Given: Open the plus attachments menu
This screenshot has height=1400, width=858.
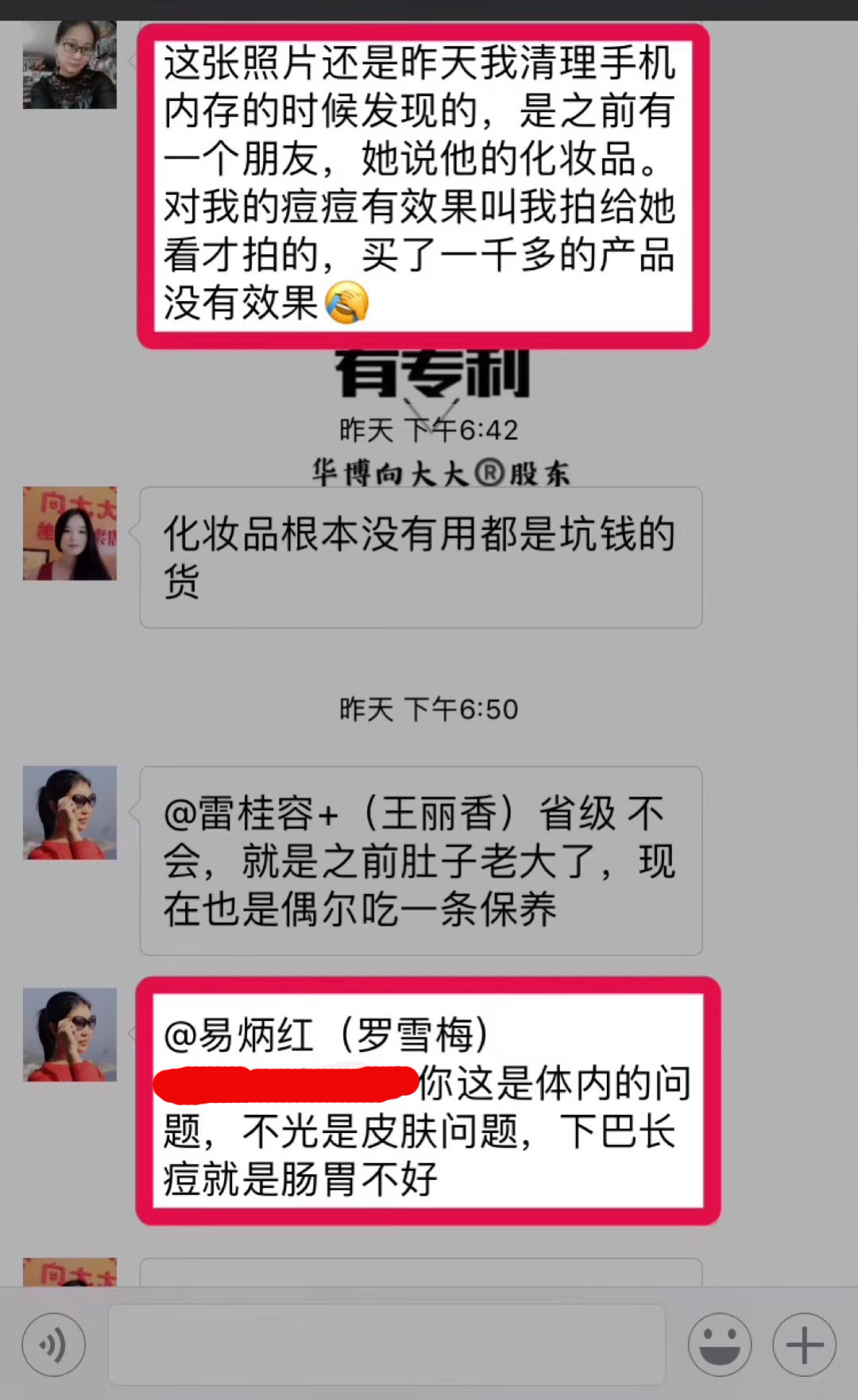Looking at the screenshot, I should 804,1344.
